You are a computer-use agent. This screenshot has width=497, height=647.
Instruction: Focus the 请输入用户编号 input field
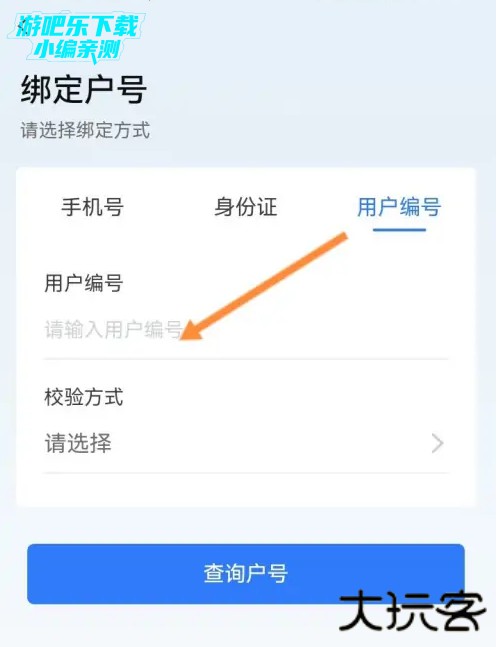tap(246, 330)
